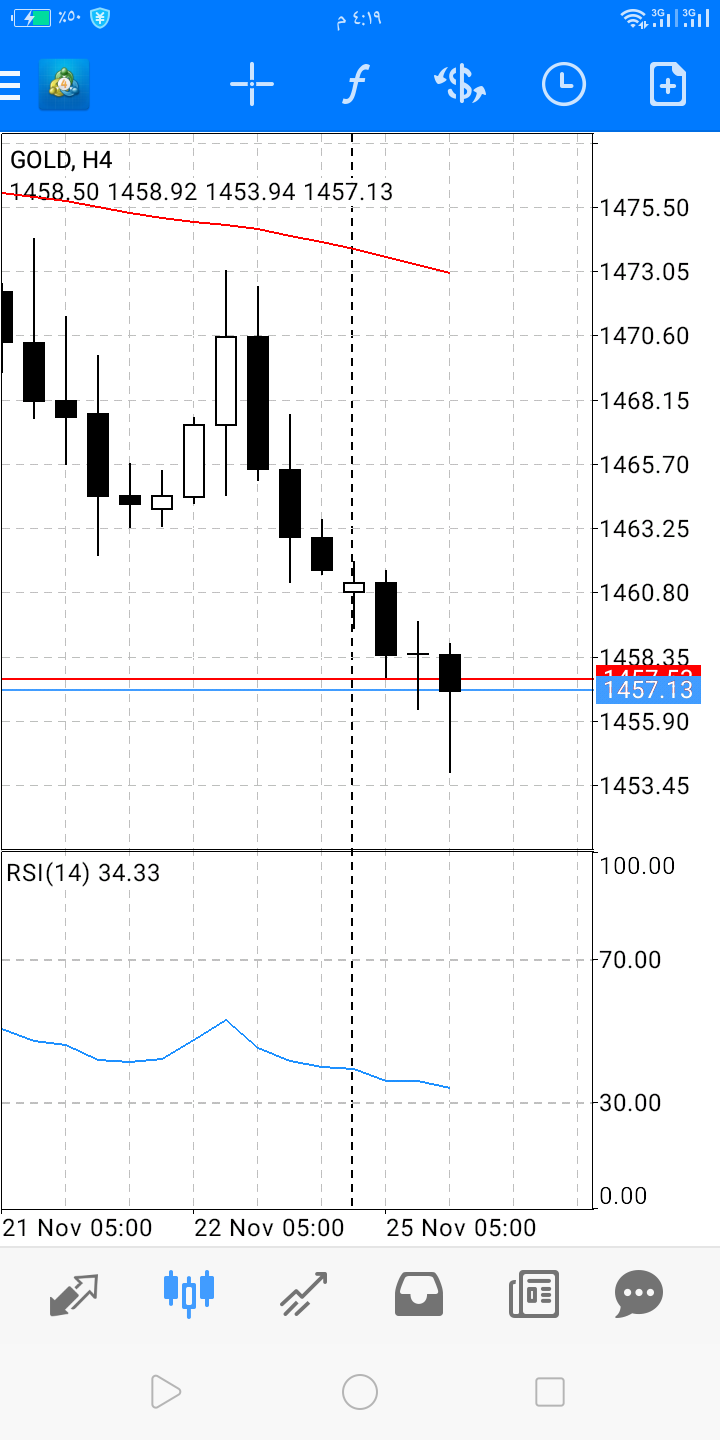
Task: Switch to the Quotes tab
Action: tap(75, 1294)
